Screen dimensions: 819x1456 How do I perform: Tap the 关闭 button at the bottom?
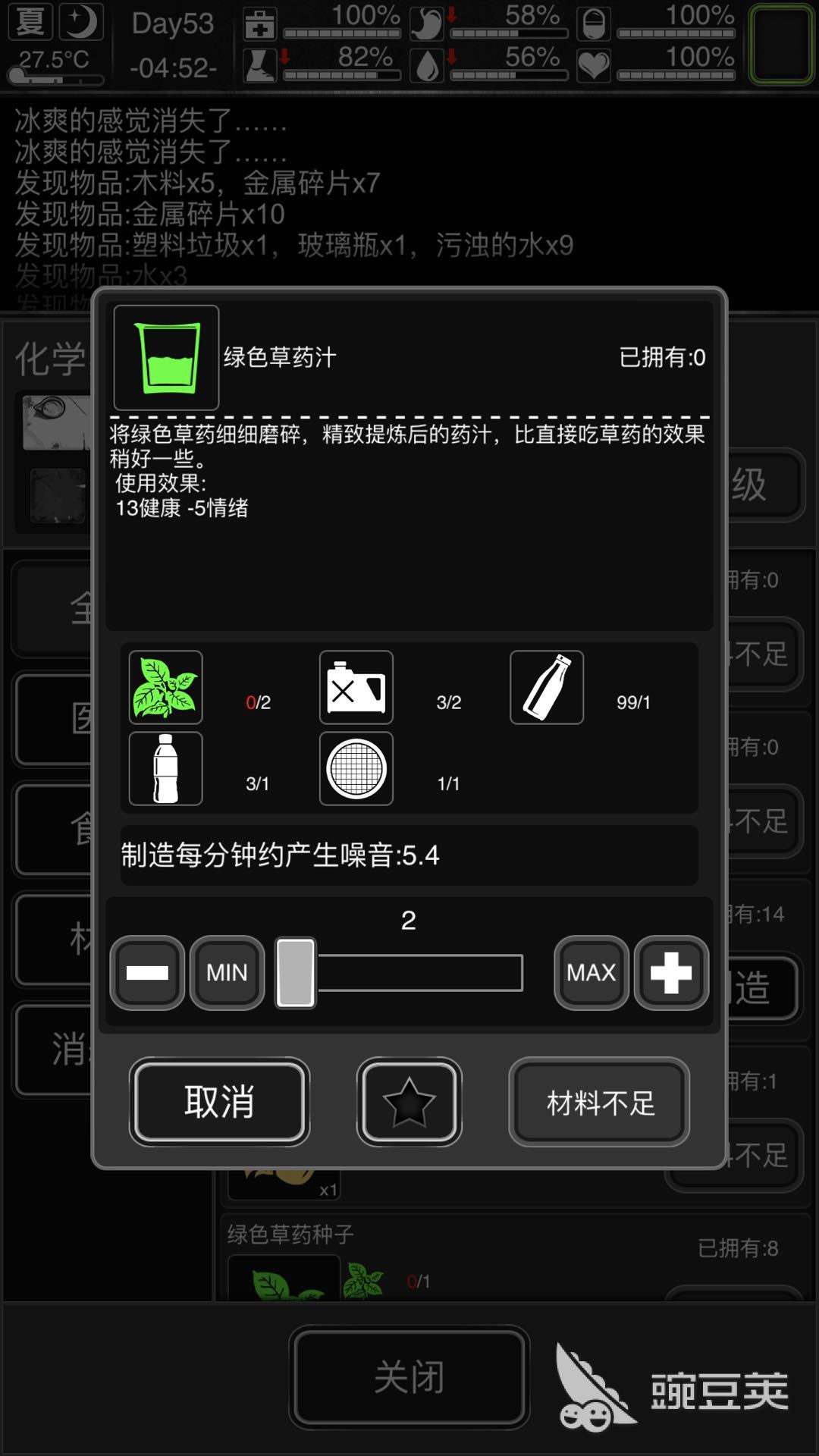click(x=409, y=1376)
